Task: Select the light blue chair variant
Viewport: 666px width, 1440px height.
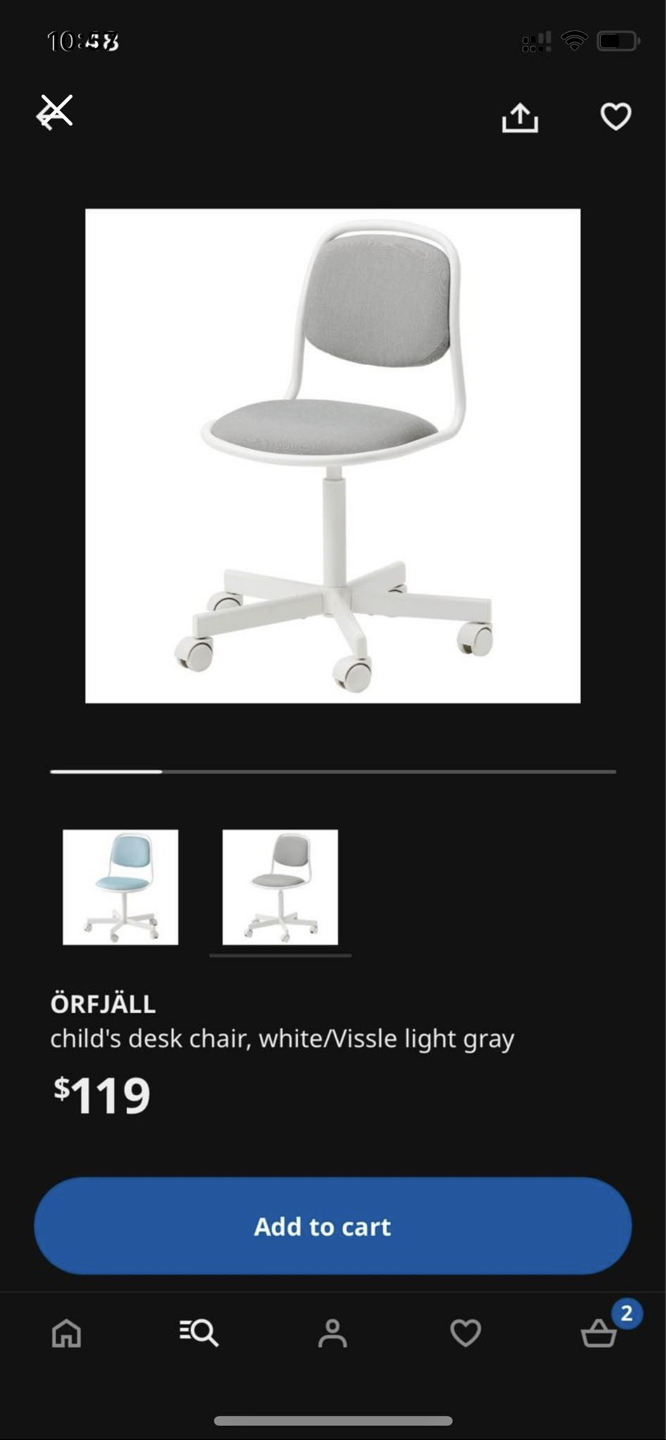Action: tap(120, 887)
